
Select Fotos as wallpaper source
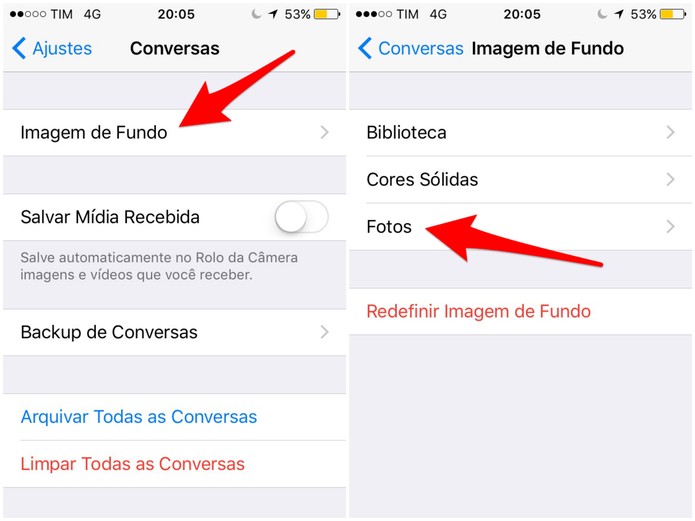pyautogui.click(x=520, y=227)
